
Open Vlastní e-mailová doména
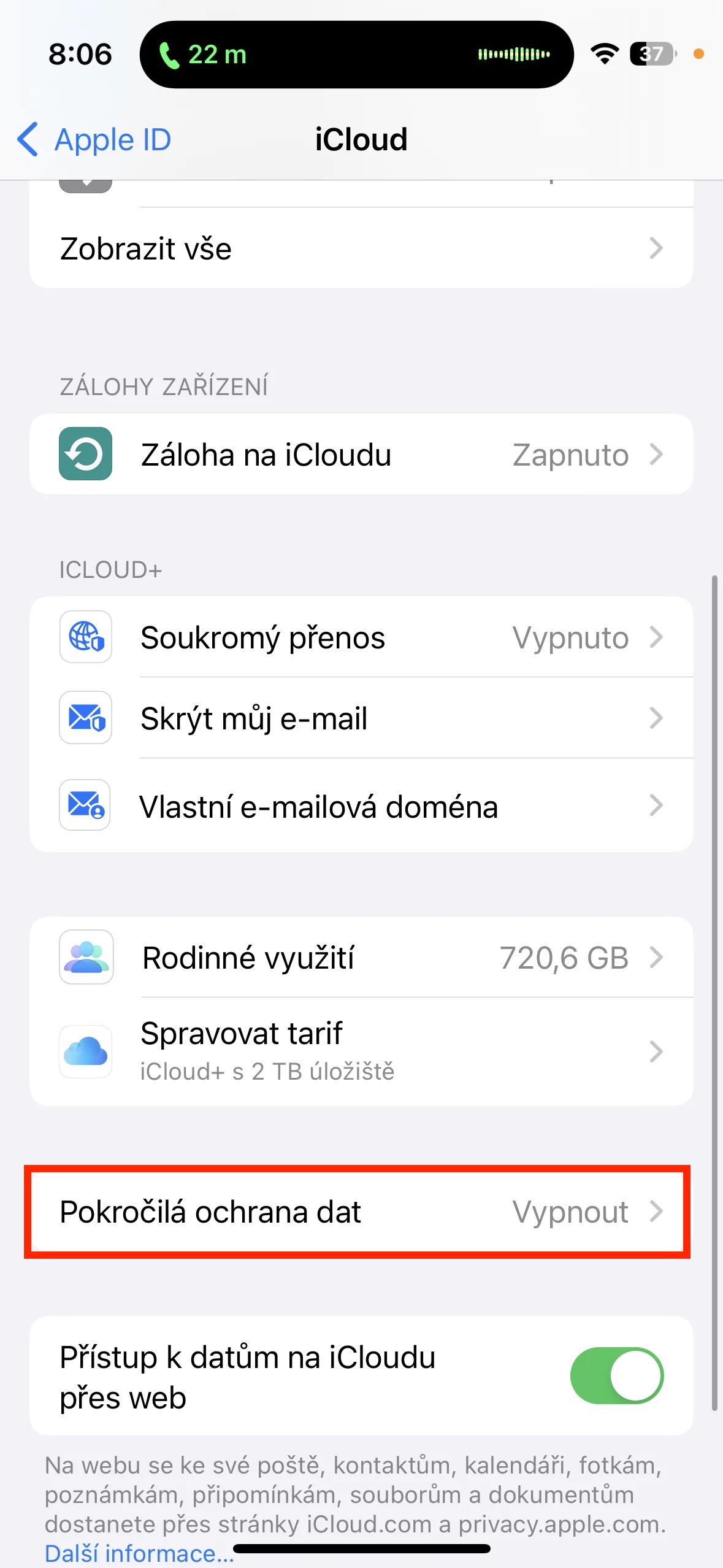[361, 806]
